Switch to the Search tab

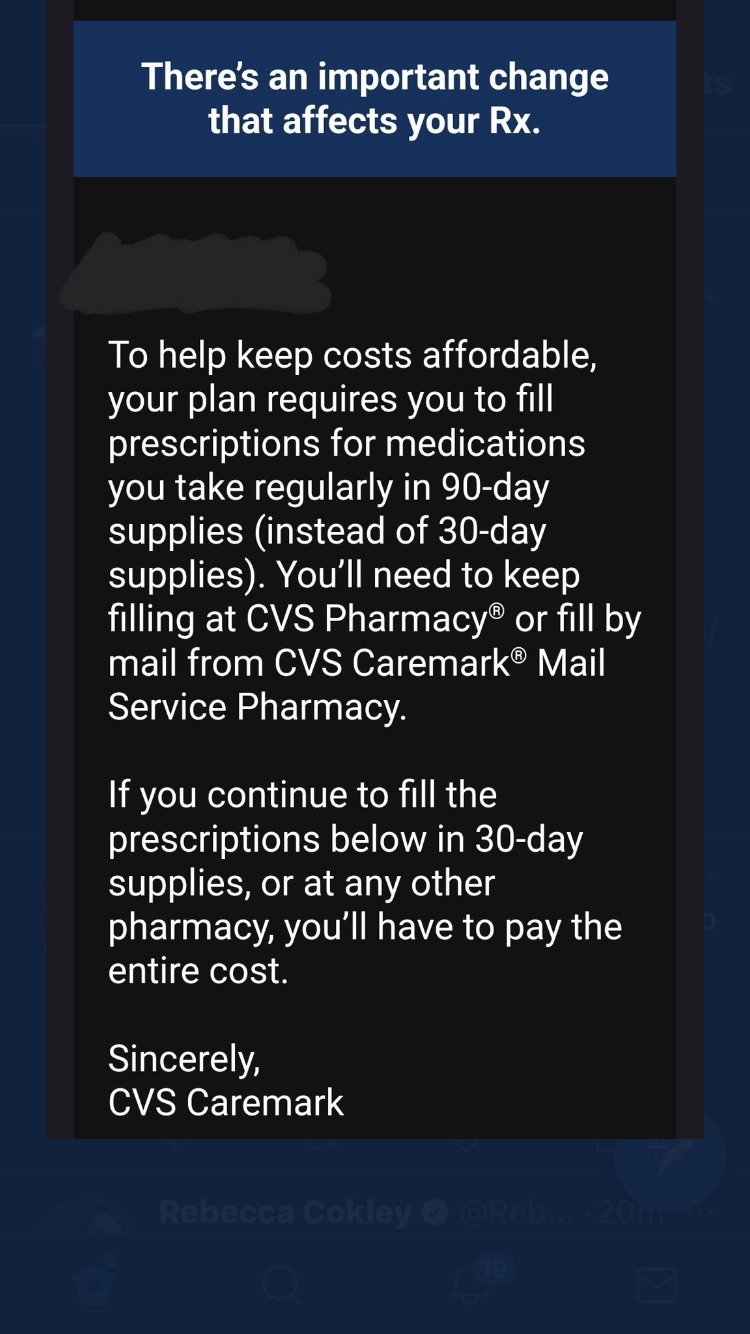click(282, 1283)
